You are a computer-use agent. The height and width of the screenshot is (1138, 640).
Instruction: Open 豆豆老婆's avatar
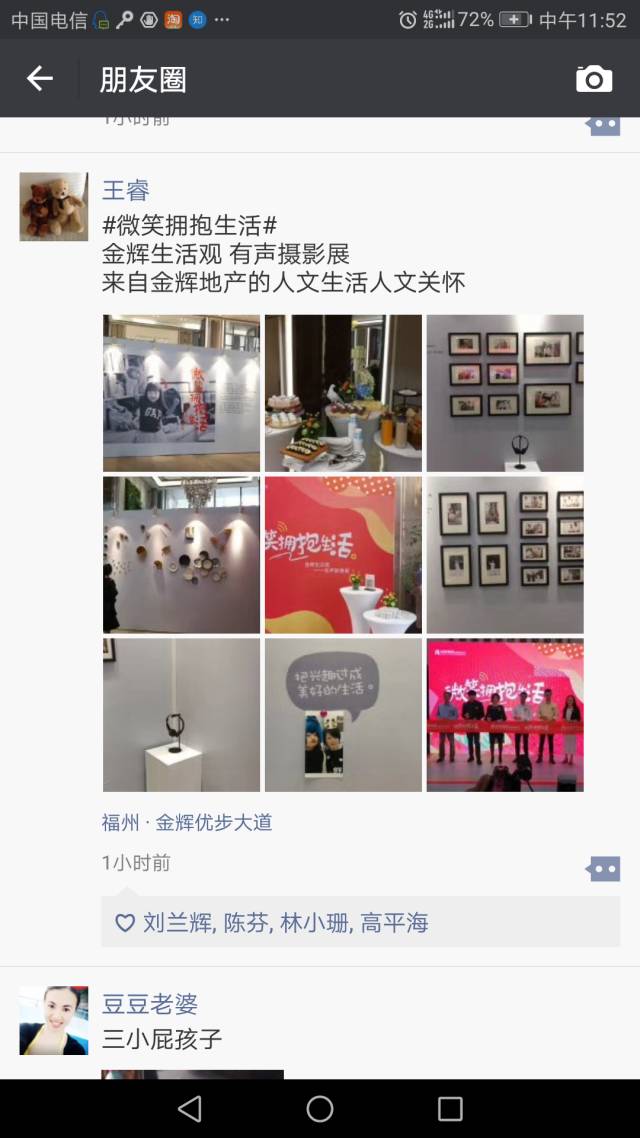point(54,1020)
